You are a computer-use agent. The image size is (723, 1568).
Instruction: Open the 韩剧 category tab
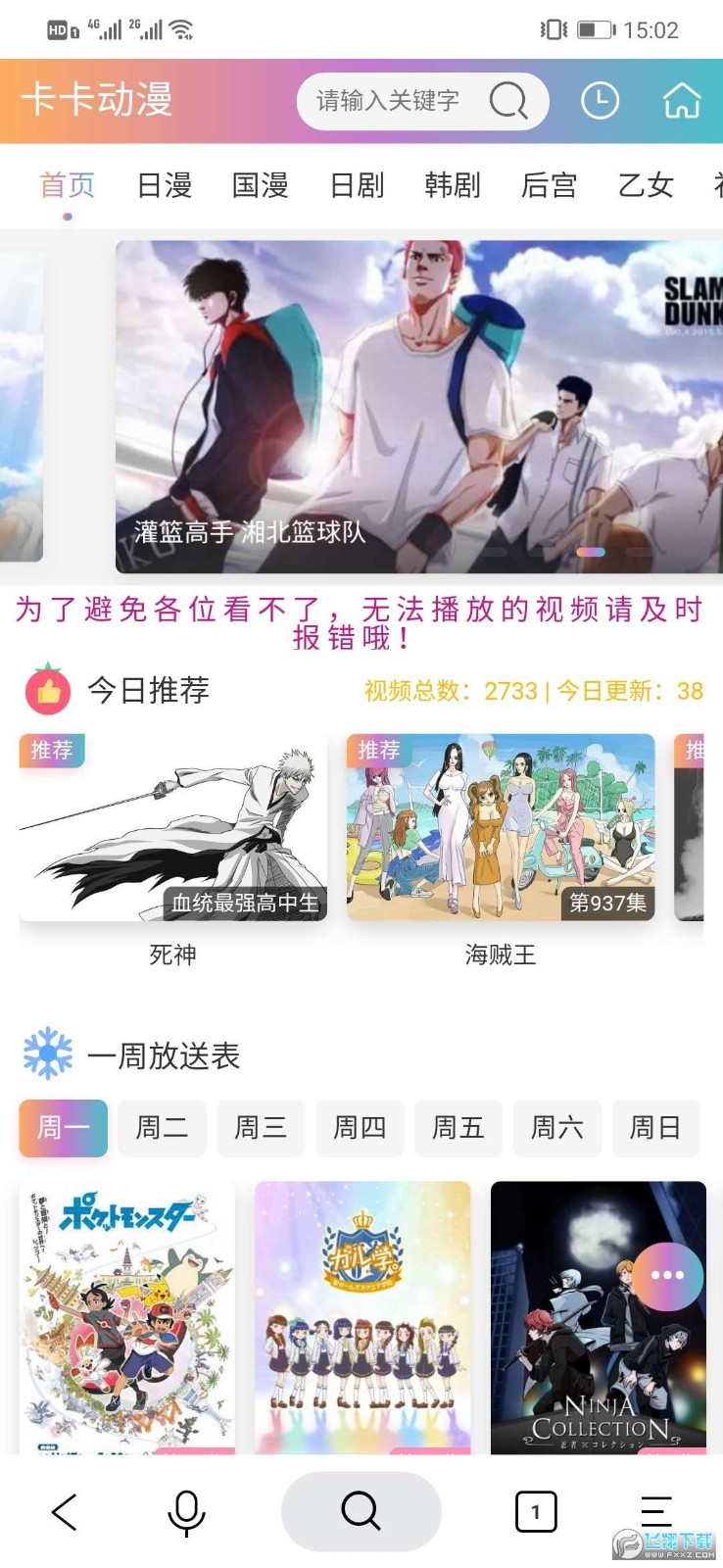452,186
